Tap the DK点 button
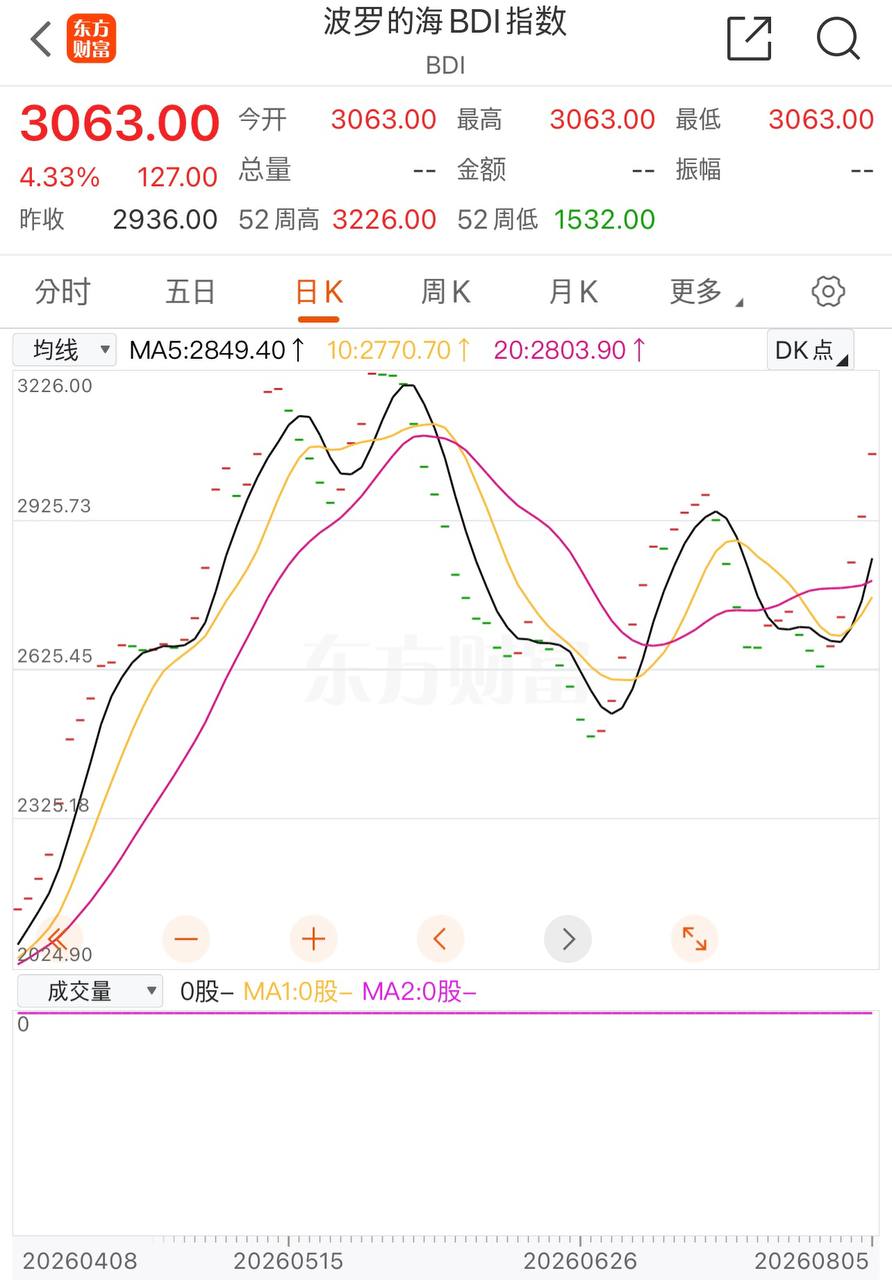This screenshot has width=892, height=1280. click(x=810, y=350)
